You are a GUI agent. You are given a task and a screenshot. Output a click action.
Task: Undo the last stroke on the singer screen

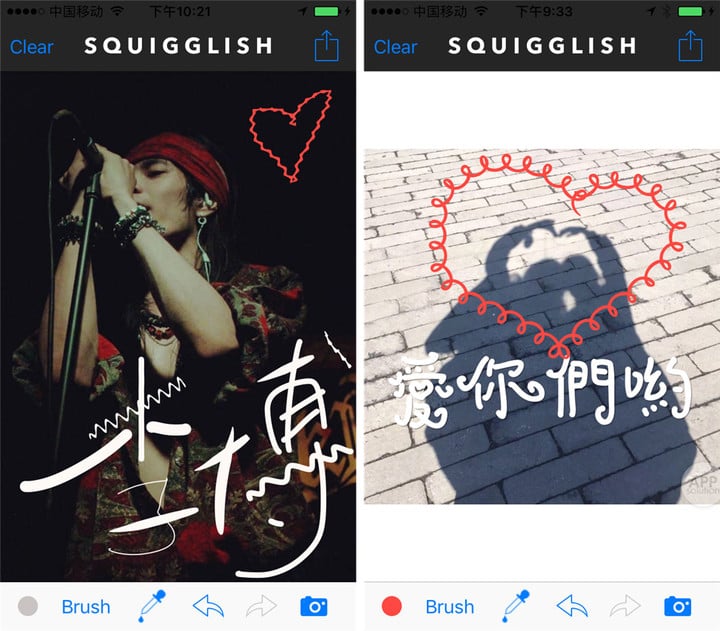click(208, 606)
